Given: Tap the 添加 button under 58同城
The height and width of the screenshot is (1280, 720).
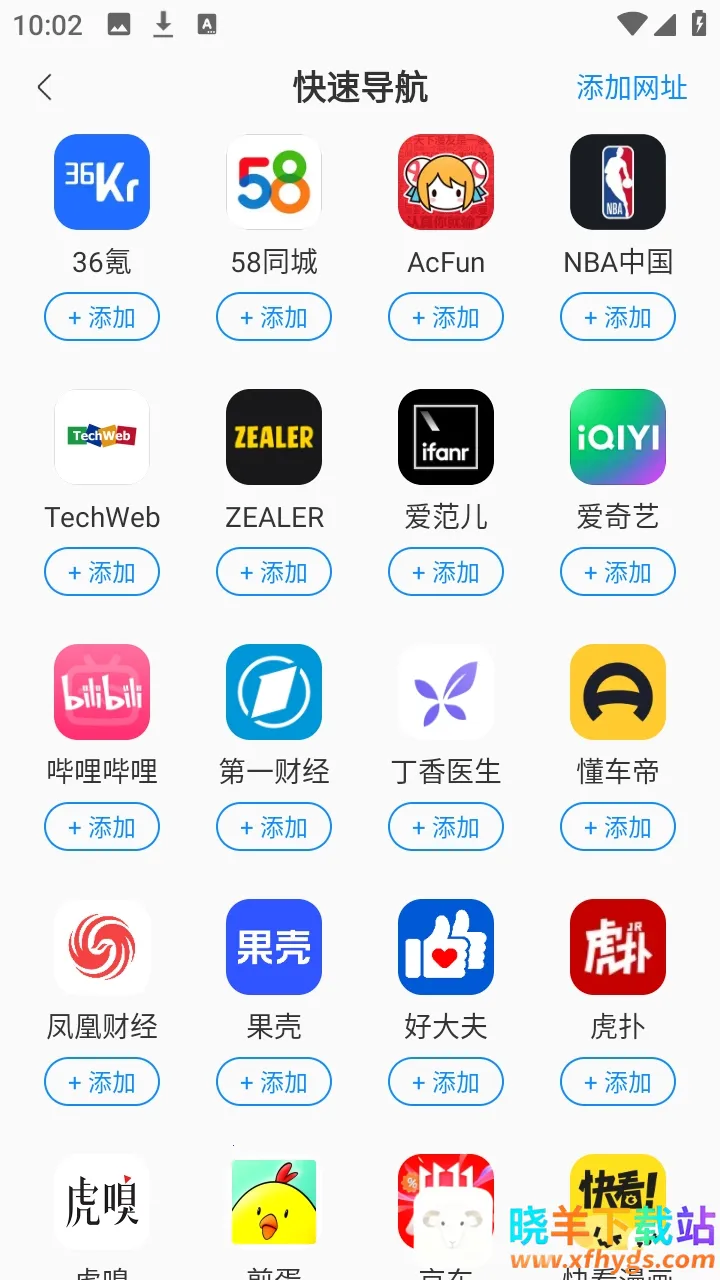Looking at the screenshot, I should pos(274,318).
